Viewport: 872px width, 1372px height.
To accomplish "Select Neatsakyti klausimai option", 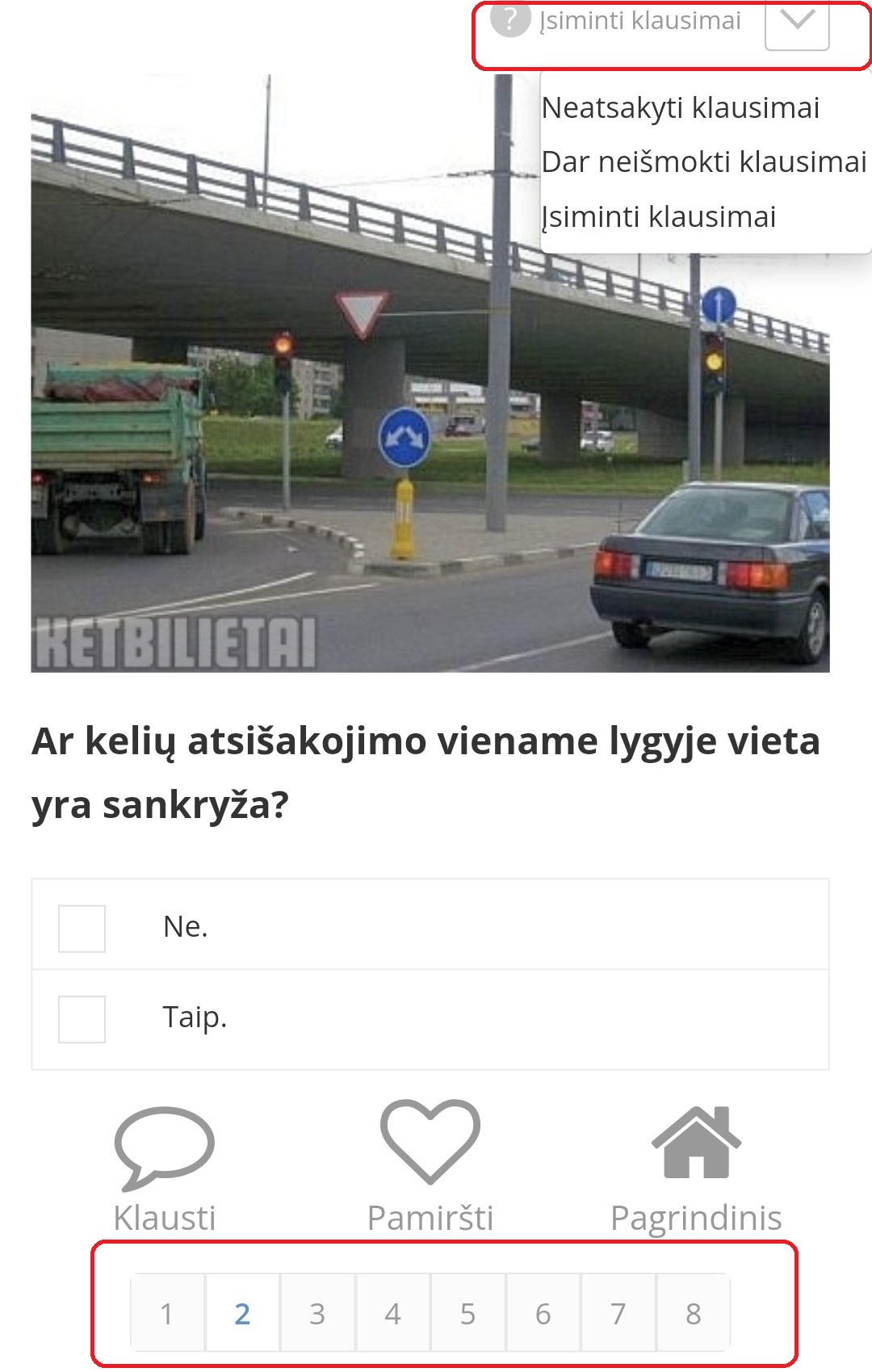I will coord(680,107).
